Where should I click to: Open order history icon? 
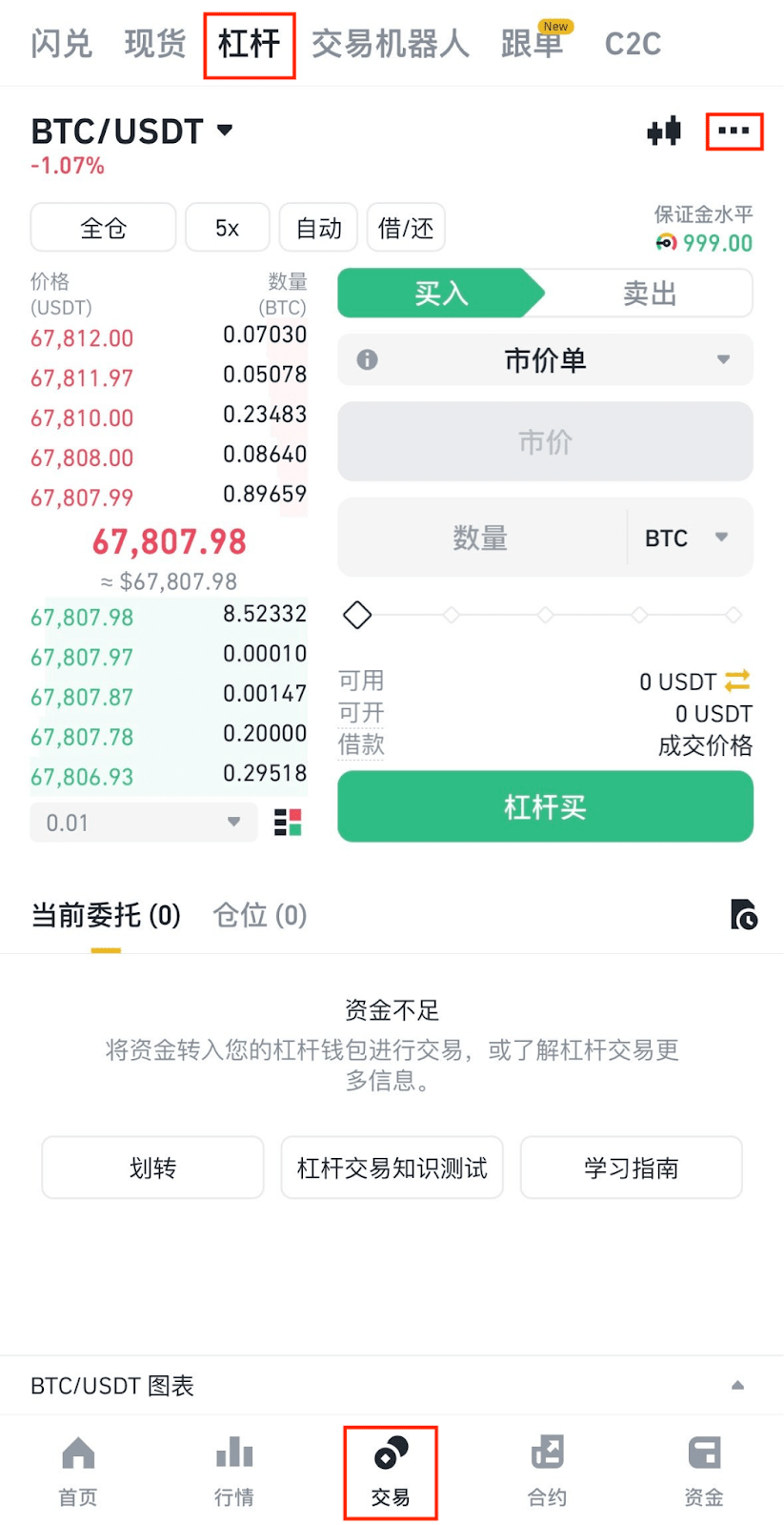point(743,915)
